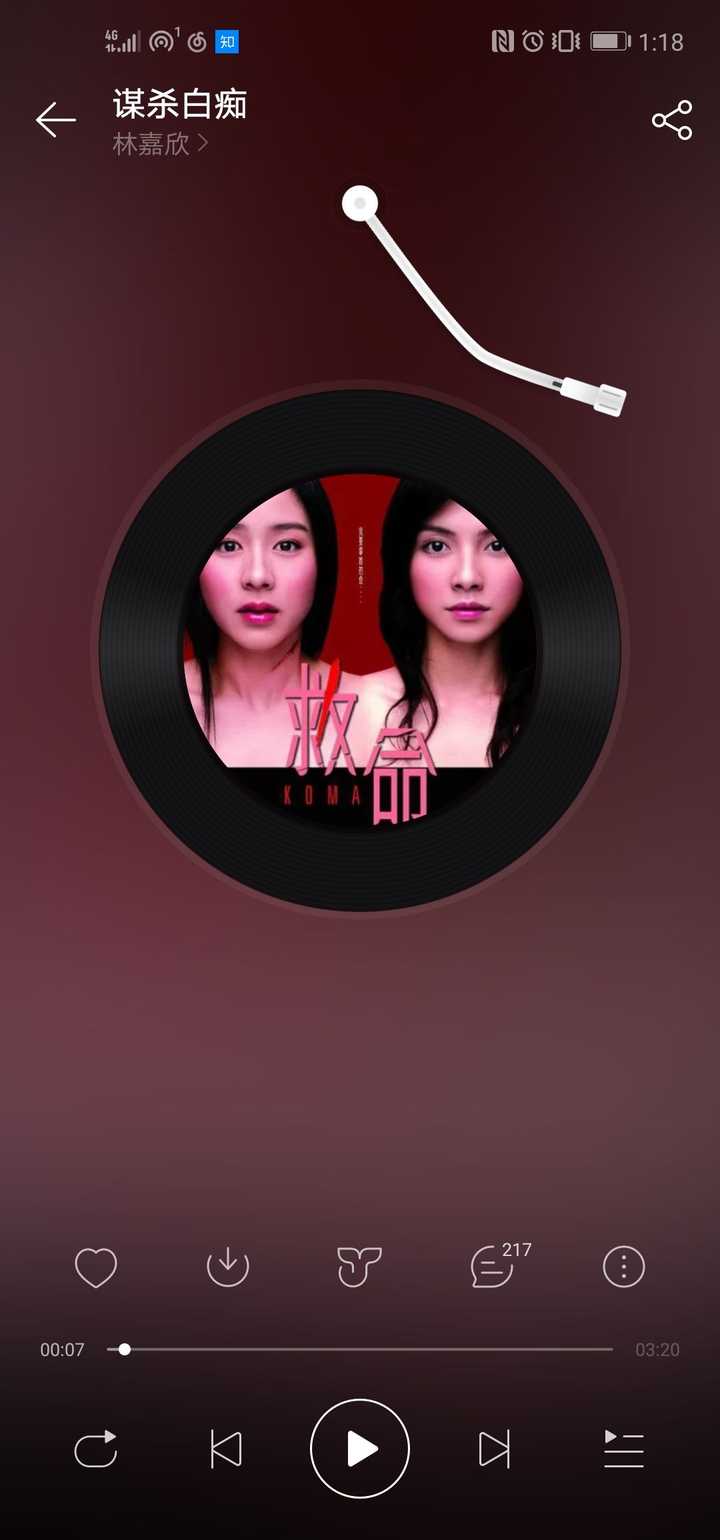
Task: Like this song with the heart icon
Action: click(96, 1268)
